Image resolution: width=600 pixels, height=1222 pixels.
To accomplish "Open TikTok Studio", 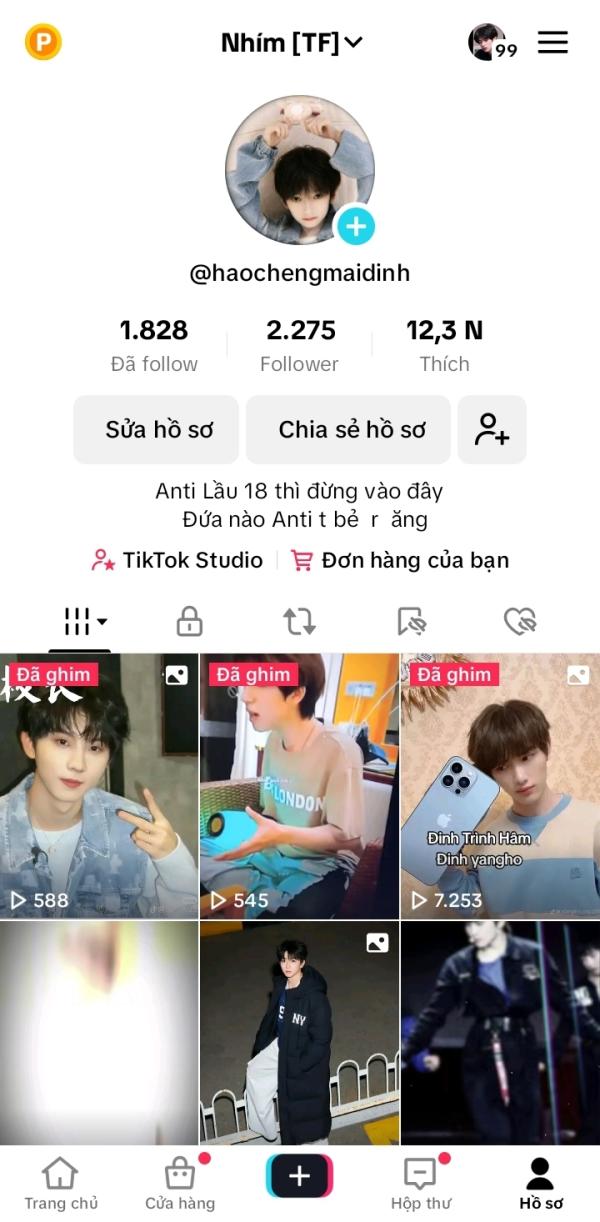I will [x=177, y=560].
